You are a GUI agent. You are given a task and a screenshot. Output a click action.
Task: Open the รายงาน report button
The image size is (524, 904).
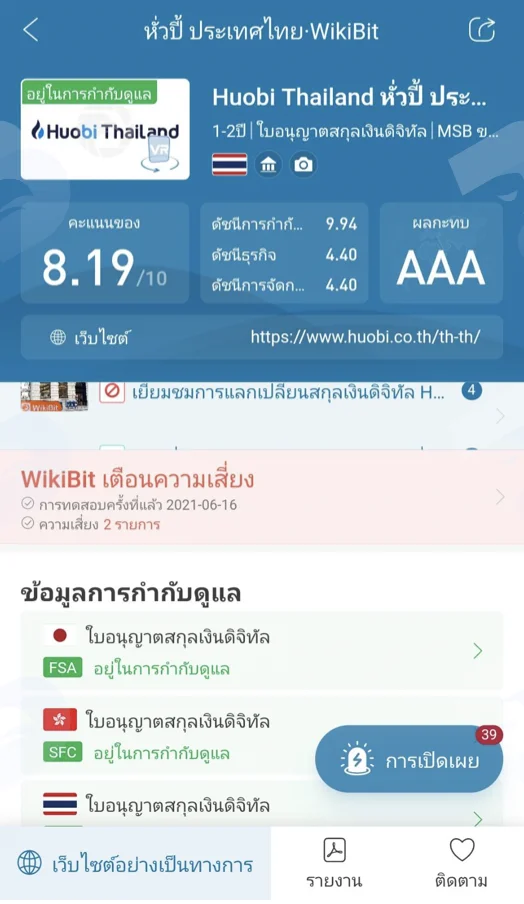pyautogui.click(x=334, y=863)
